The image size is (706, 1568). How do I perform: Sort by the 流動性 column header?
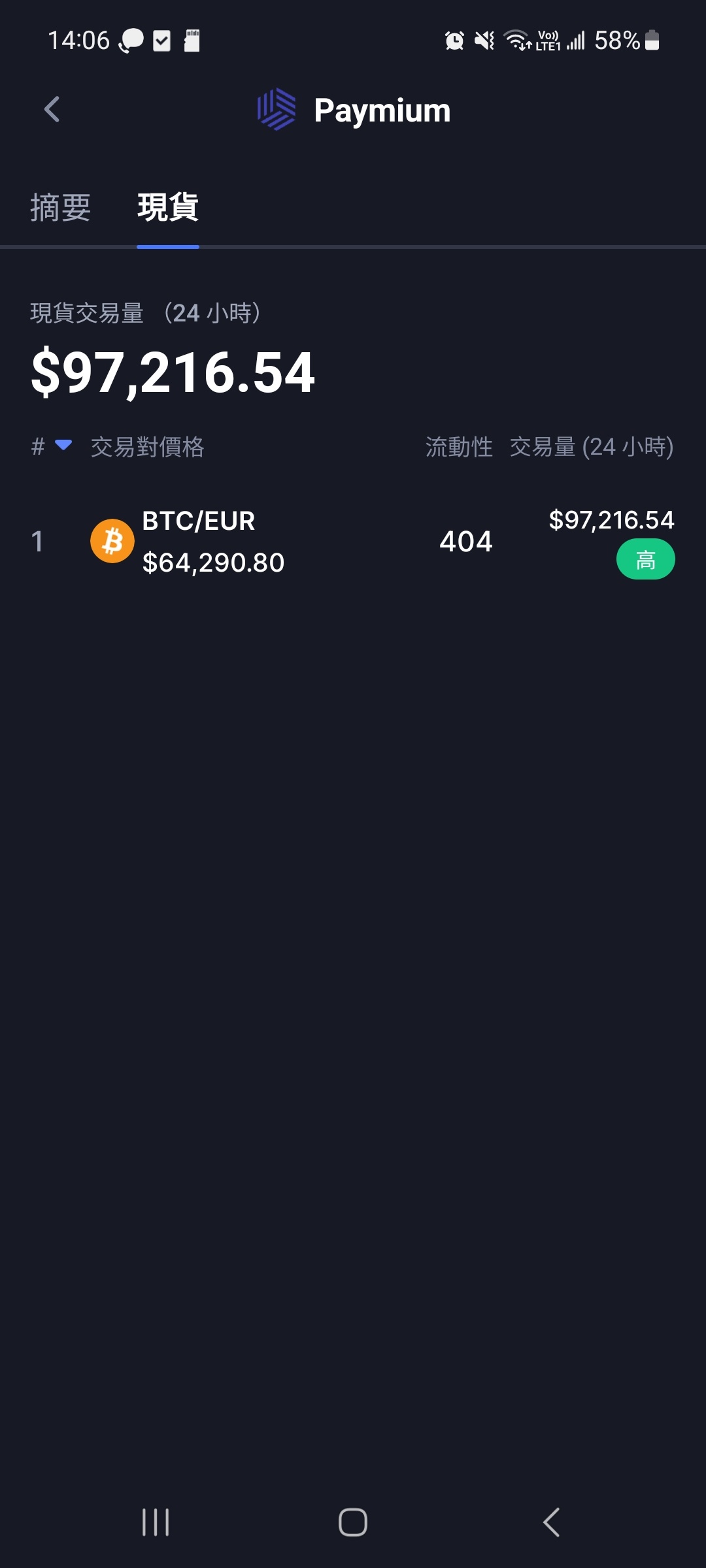[x=459, y=447]
